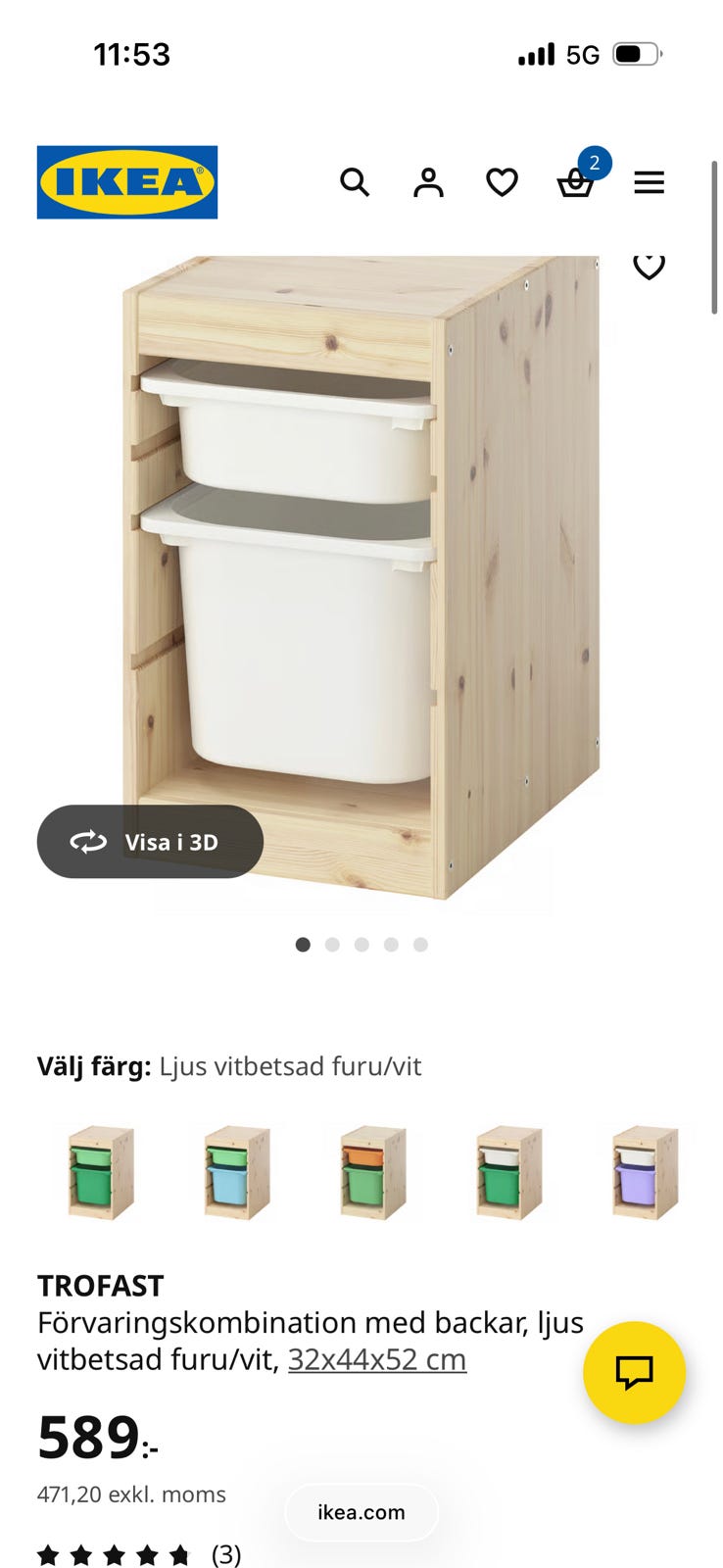The image size is (723, 1568).
Task: Open the search function
Action: point(357,182)
